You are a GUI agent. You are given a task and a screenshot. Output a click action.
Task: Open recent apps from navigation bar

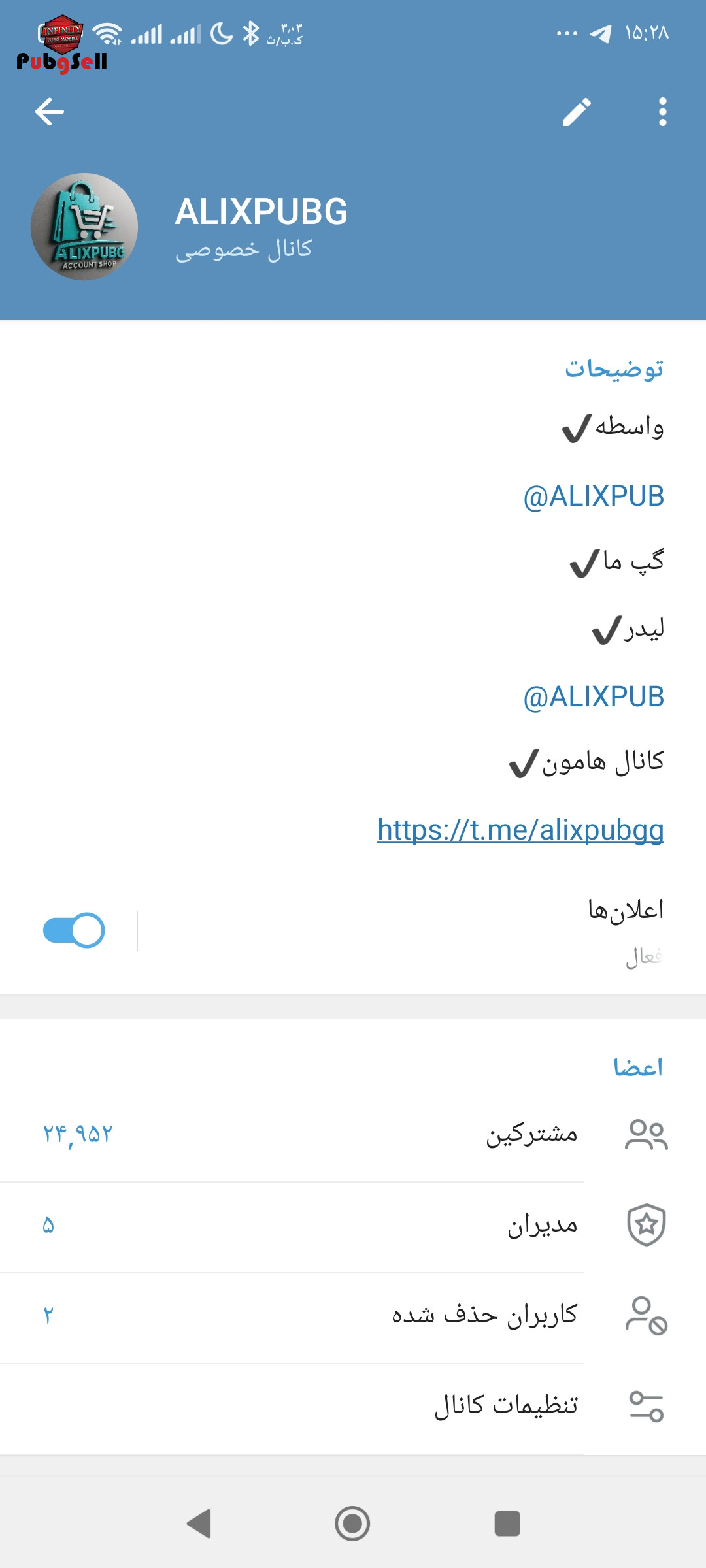tap(507, 1524)
